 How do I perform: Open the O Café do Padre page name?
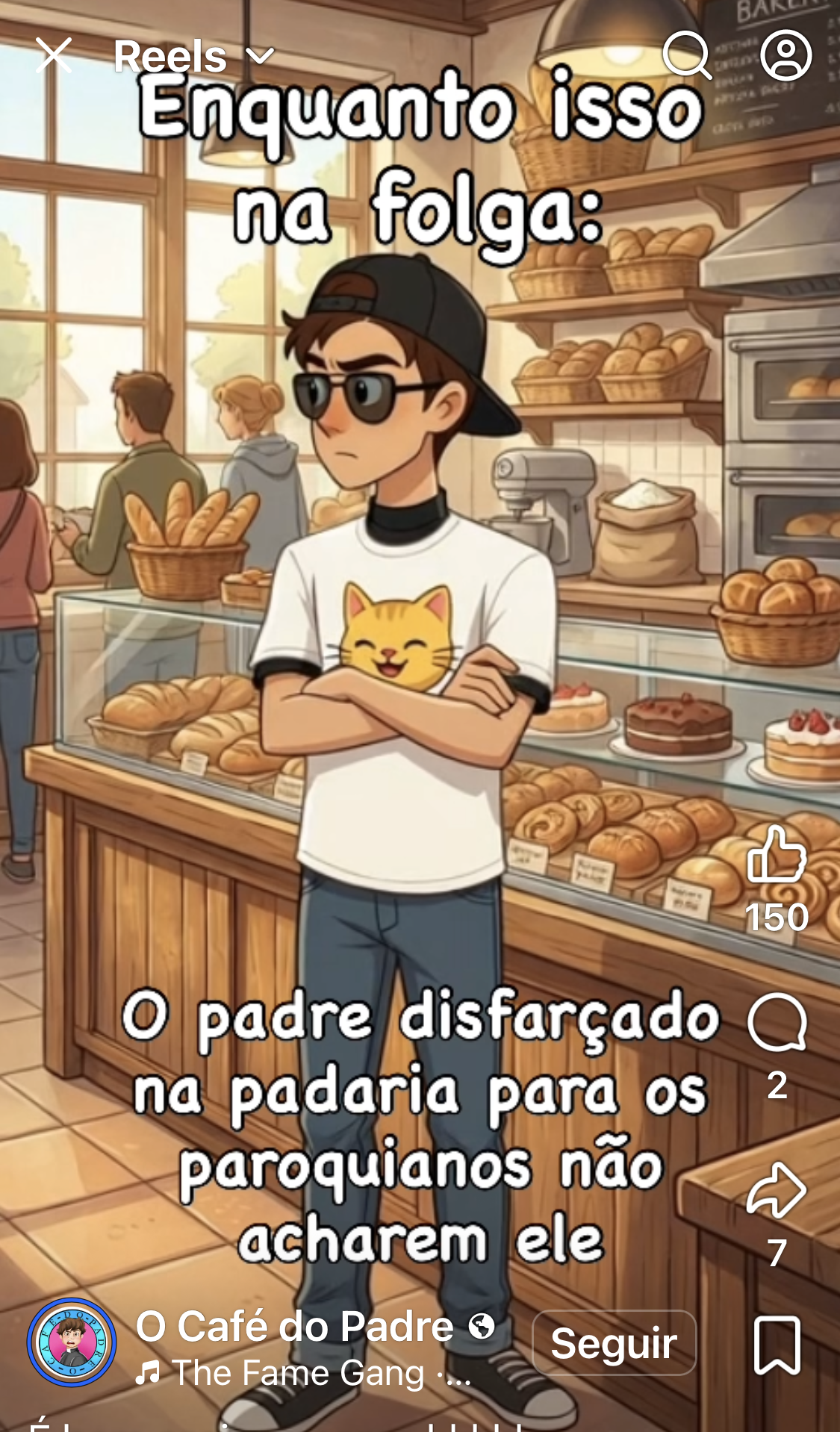[295, 1326]
